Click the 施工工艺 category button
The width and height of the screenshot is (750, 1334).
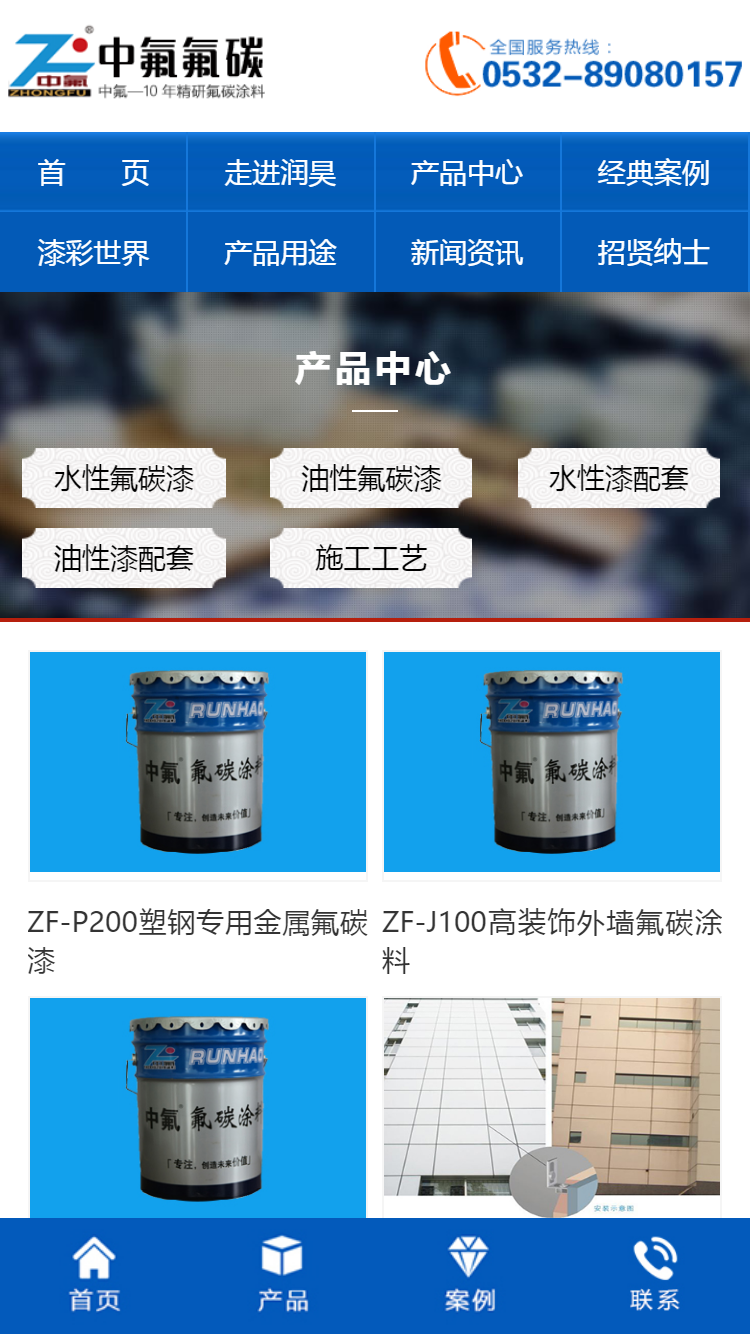[x=370, y=557]
